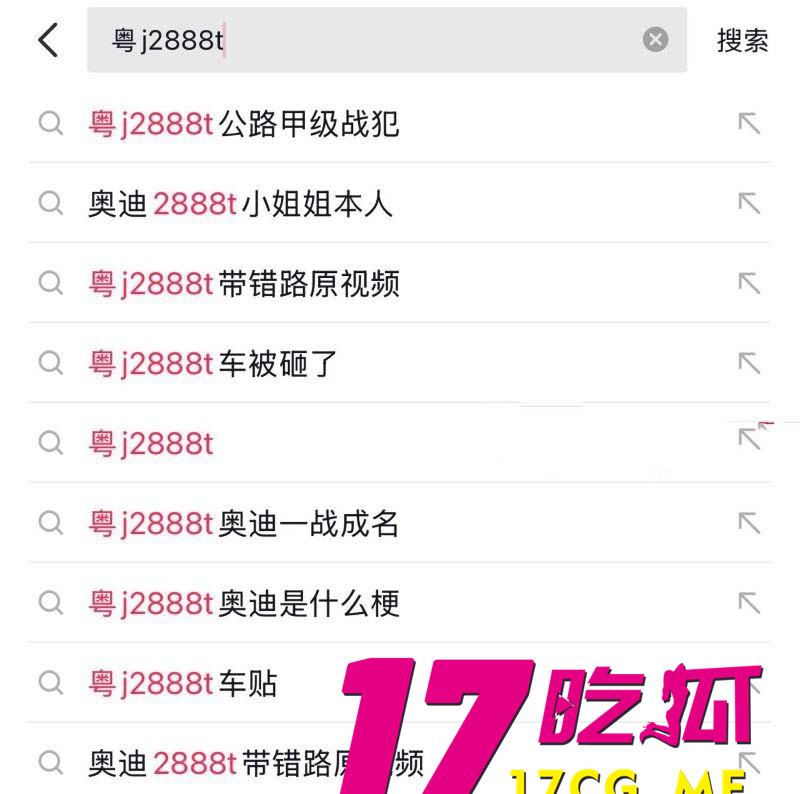This screenshot has height=794, width=800.
Task: Open suggestion 粤j2888t带错路原视频
Action: (x=244, y=284)
